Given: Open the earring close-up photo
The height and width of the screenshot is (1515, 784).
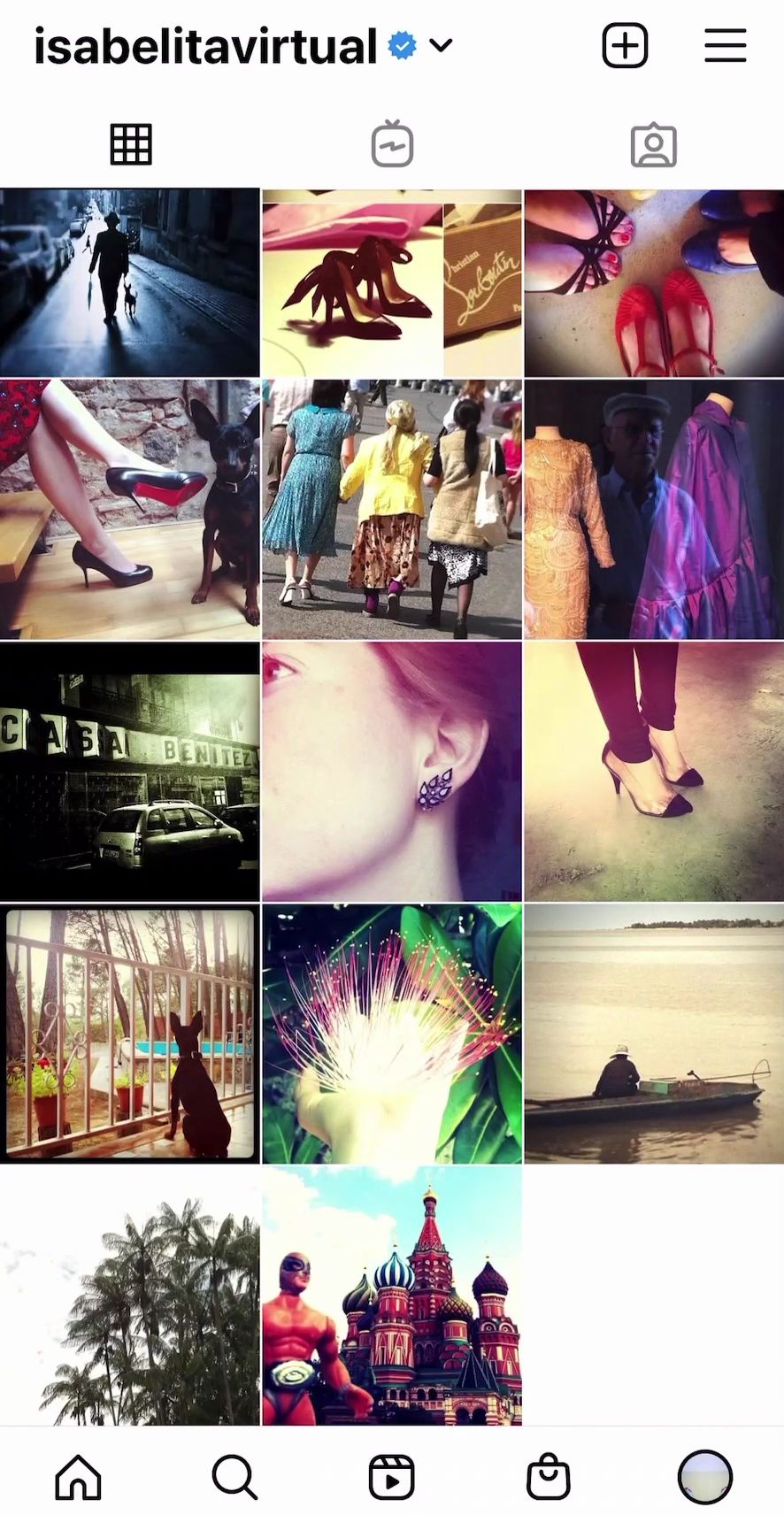Looking at the screenshot, I should click(392, 771).
